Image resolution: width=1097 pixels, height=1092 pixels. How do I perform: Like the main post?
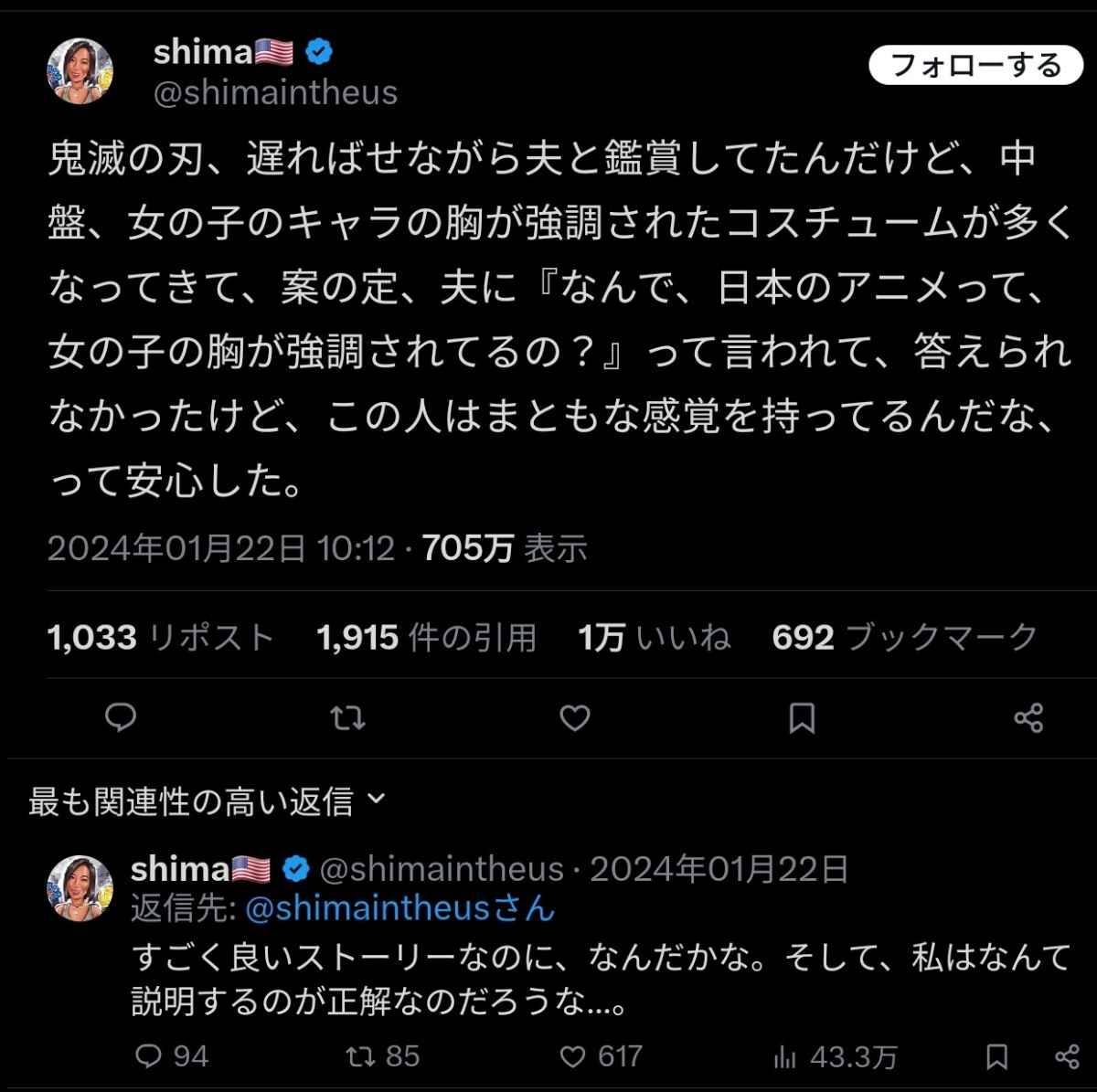tap(575, 718)
